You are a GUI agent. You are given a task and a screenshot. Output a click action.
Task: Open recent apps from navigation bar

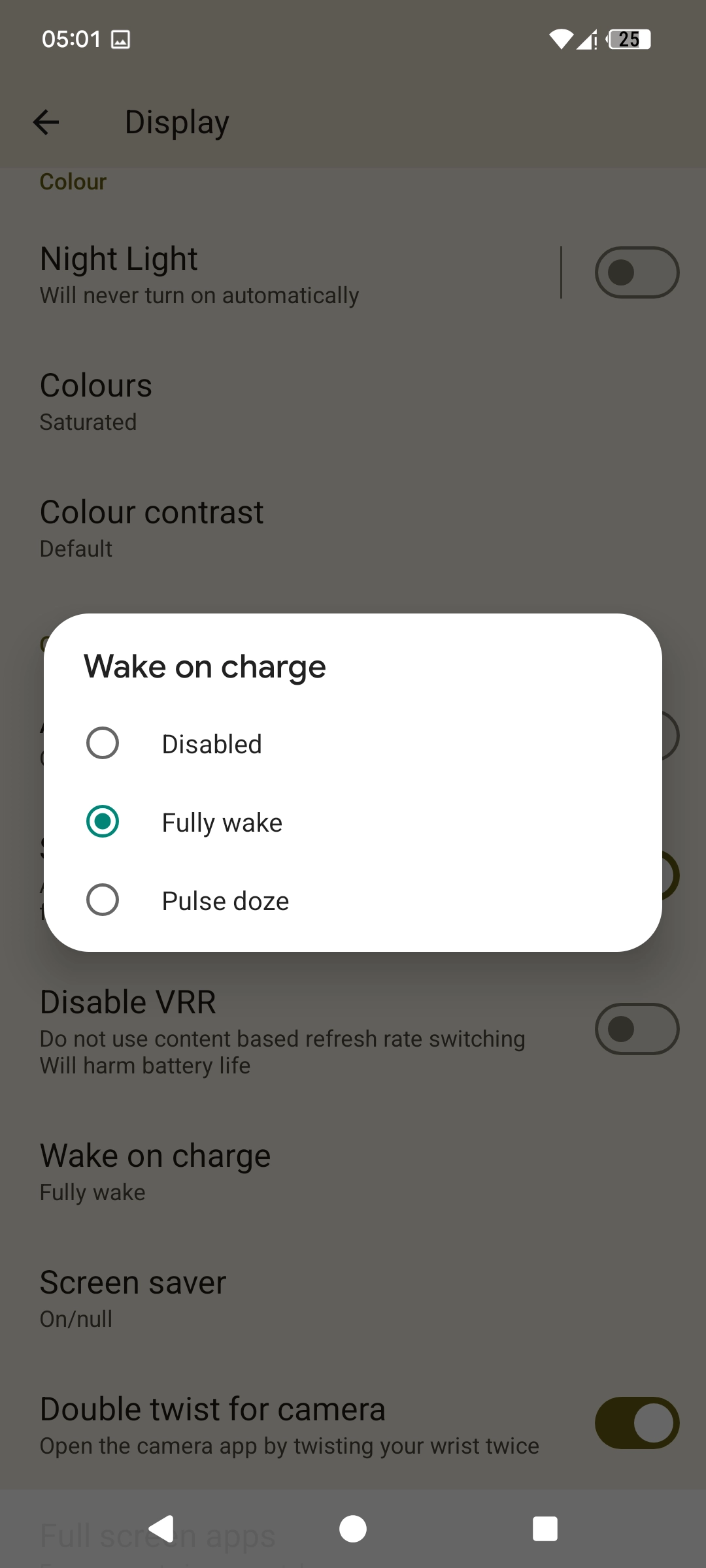pyautogui.click(x=545, y=1529)
